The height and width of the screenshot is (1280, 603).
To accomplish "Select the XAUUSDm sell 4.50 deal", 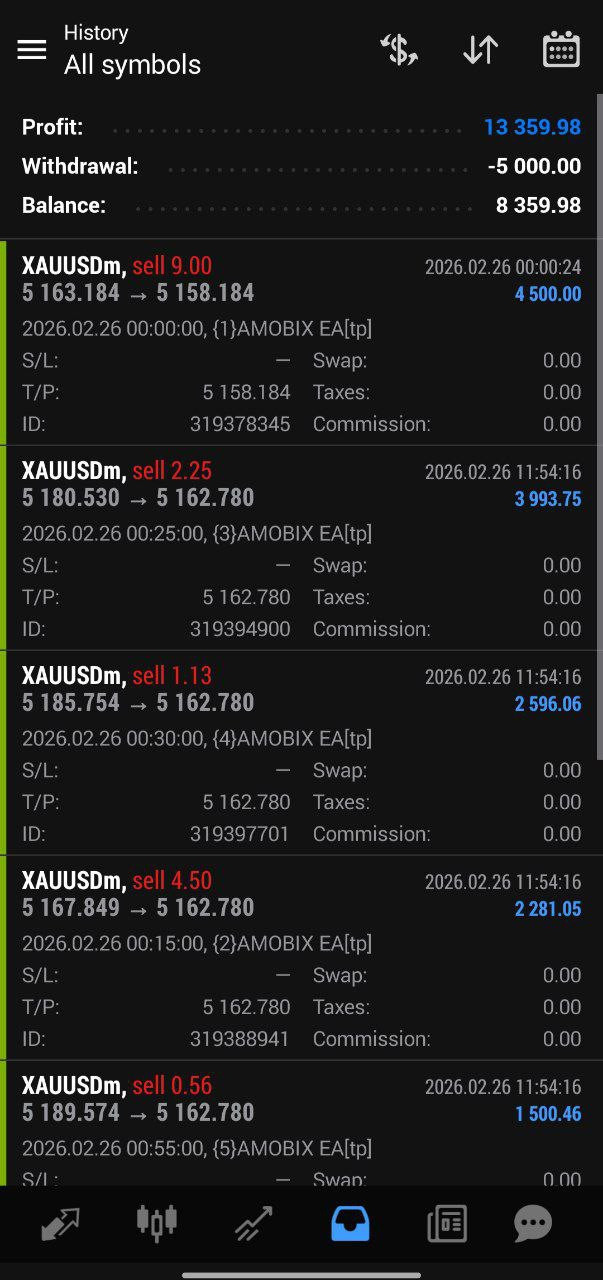I will tap(300, 957).
